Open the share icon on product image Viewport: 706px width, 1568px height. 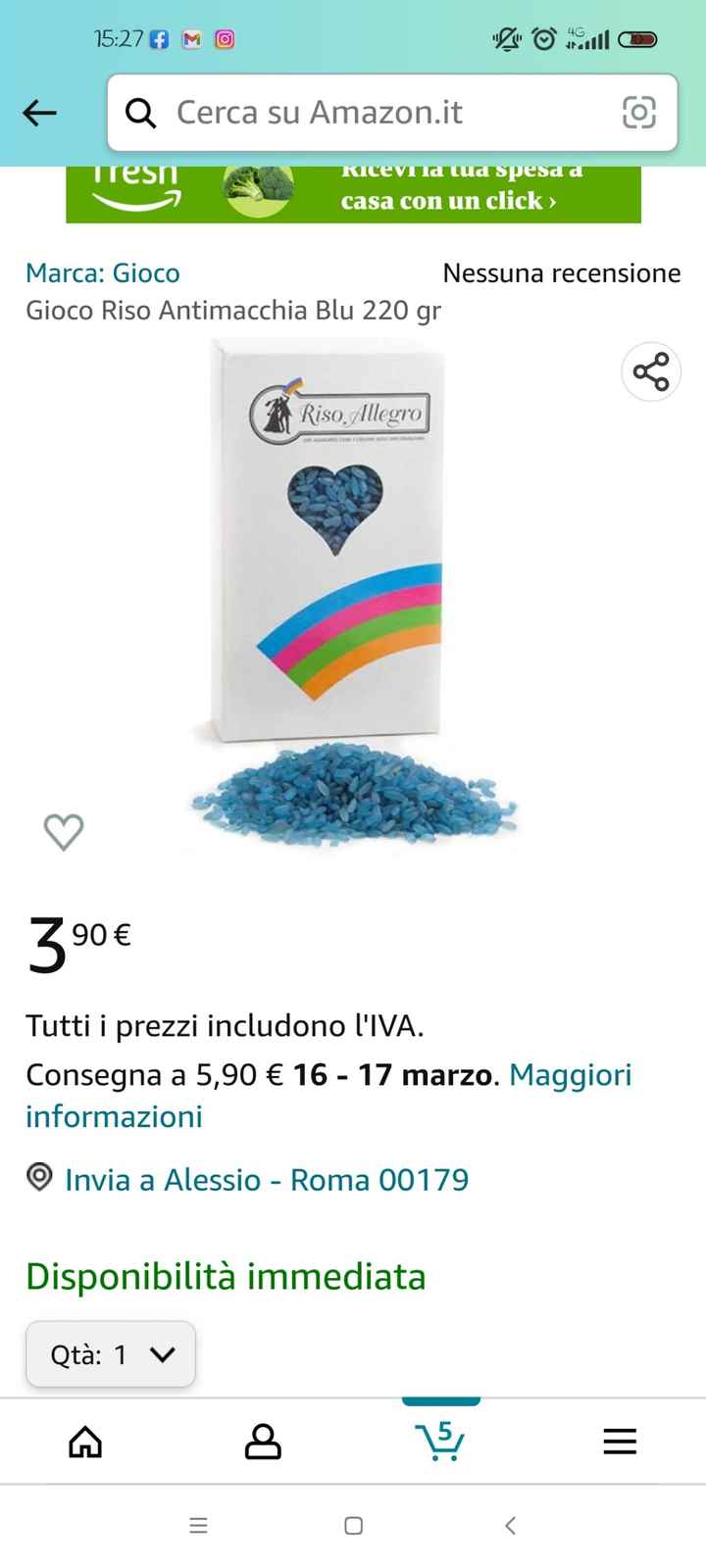(650, 371)
